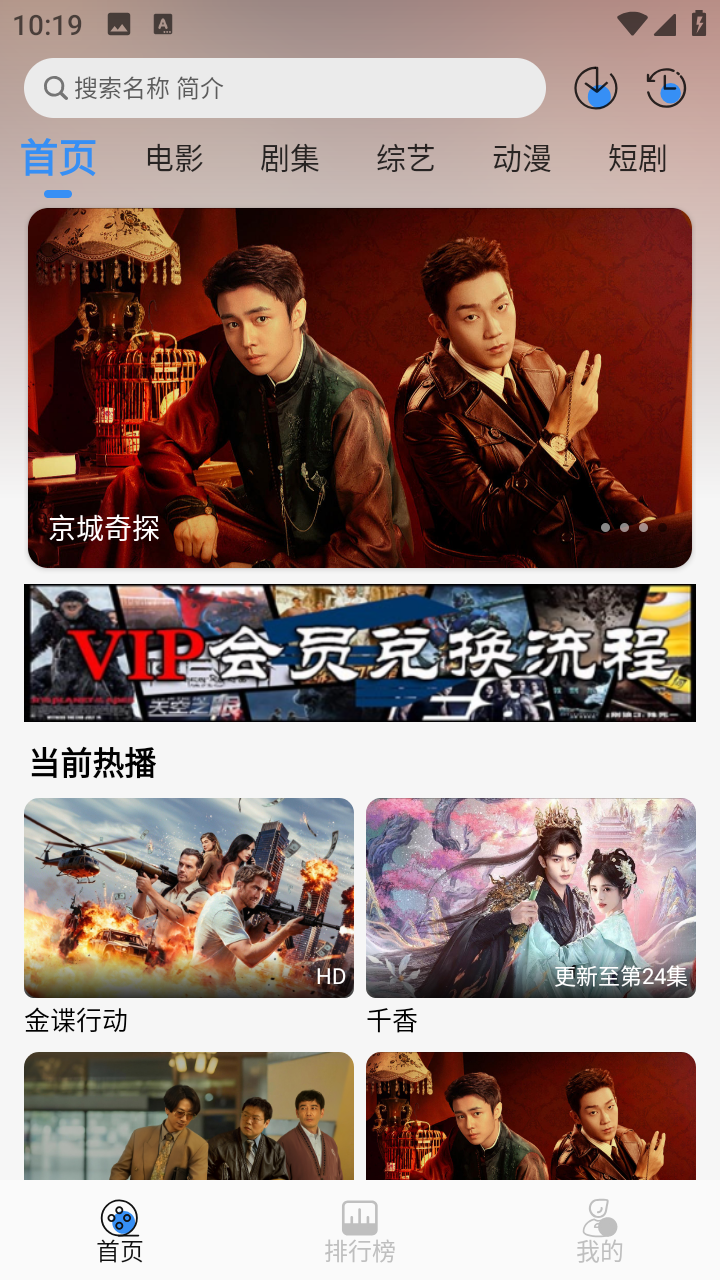Open the 千香 series card
The width and height of the screenshot is (720, 1280).
coord(531,916)
